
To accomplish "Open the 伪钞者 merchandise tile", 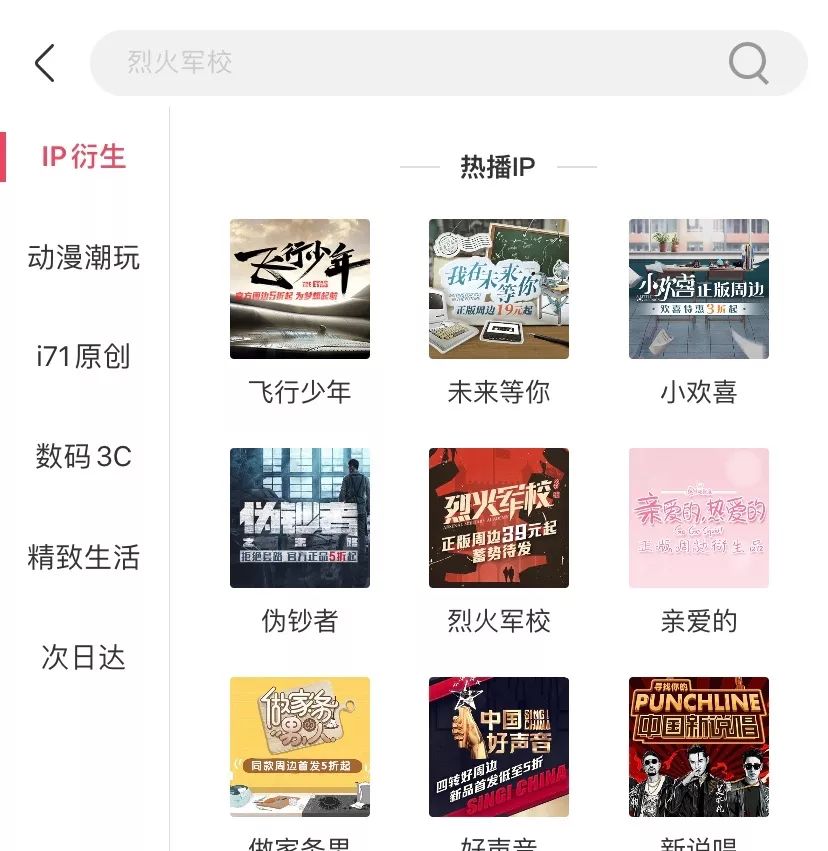I will (x=299, y=518).
